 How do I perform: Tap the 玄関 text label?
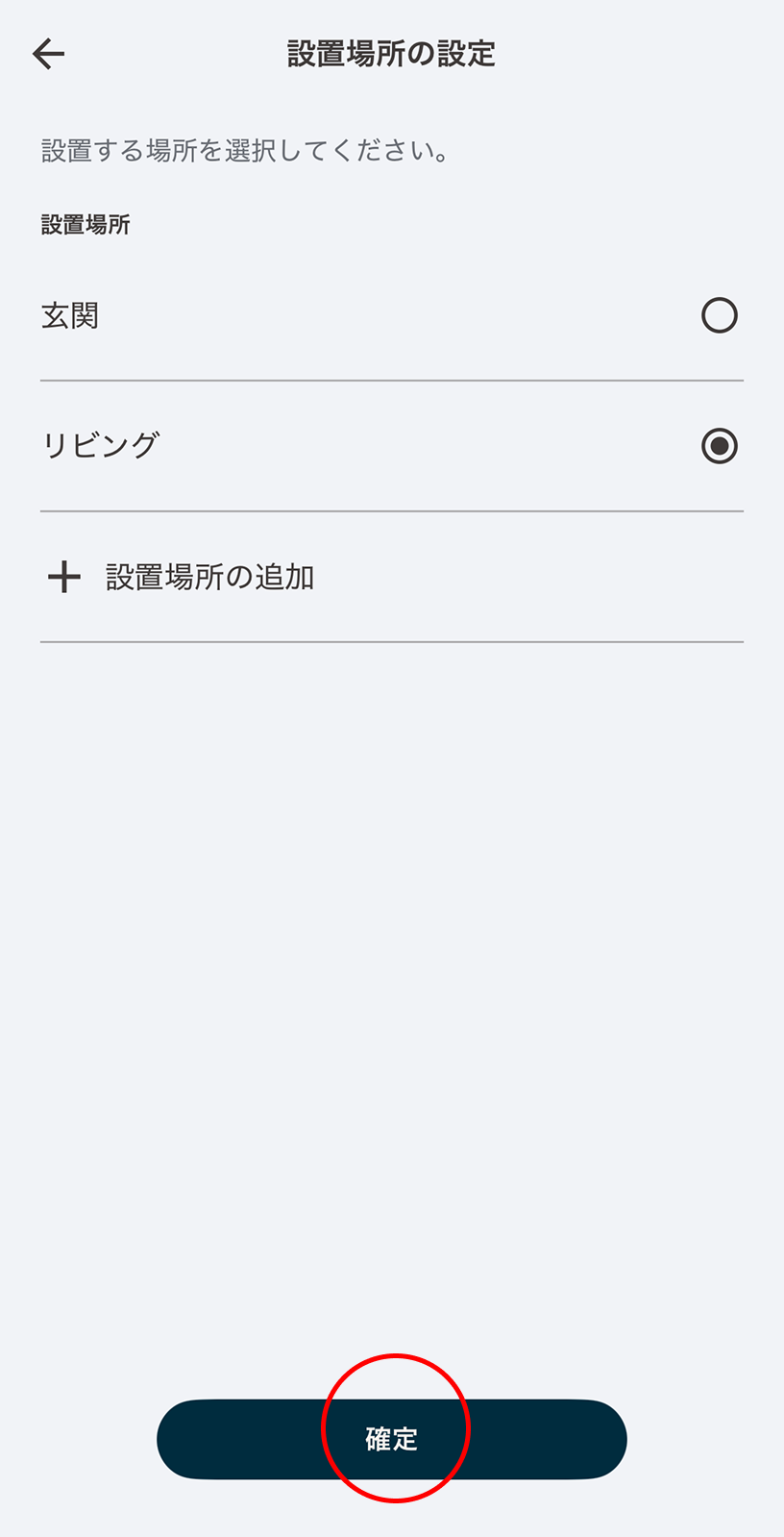point(71,315)
